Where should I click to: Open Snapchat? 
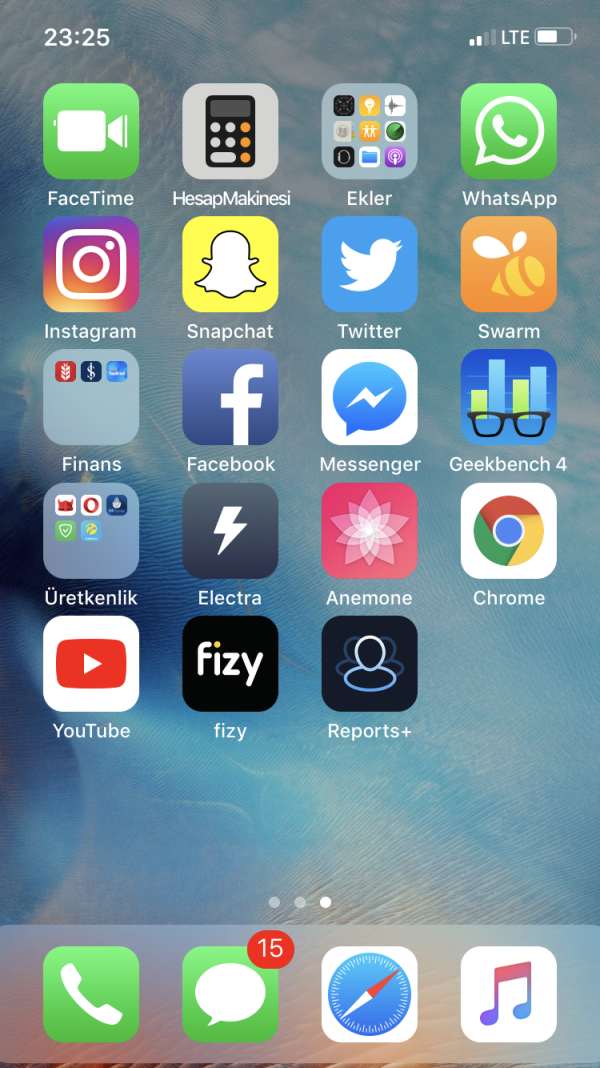coord(230,264)
